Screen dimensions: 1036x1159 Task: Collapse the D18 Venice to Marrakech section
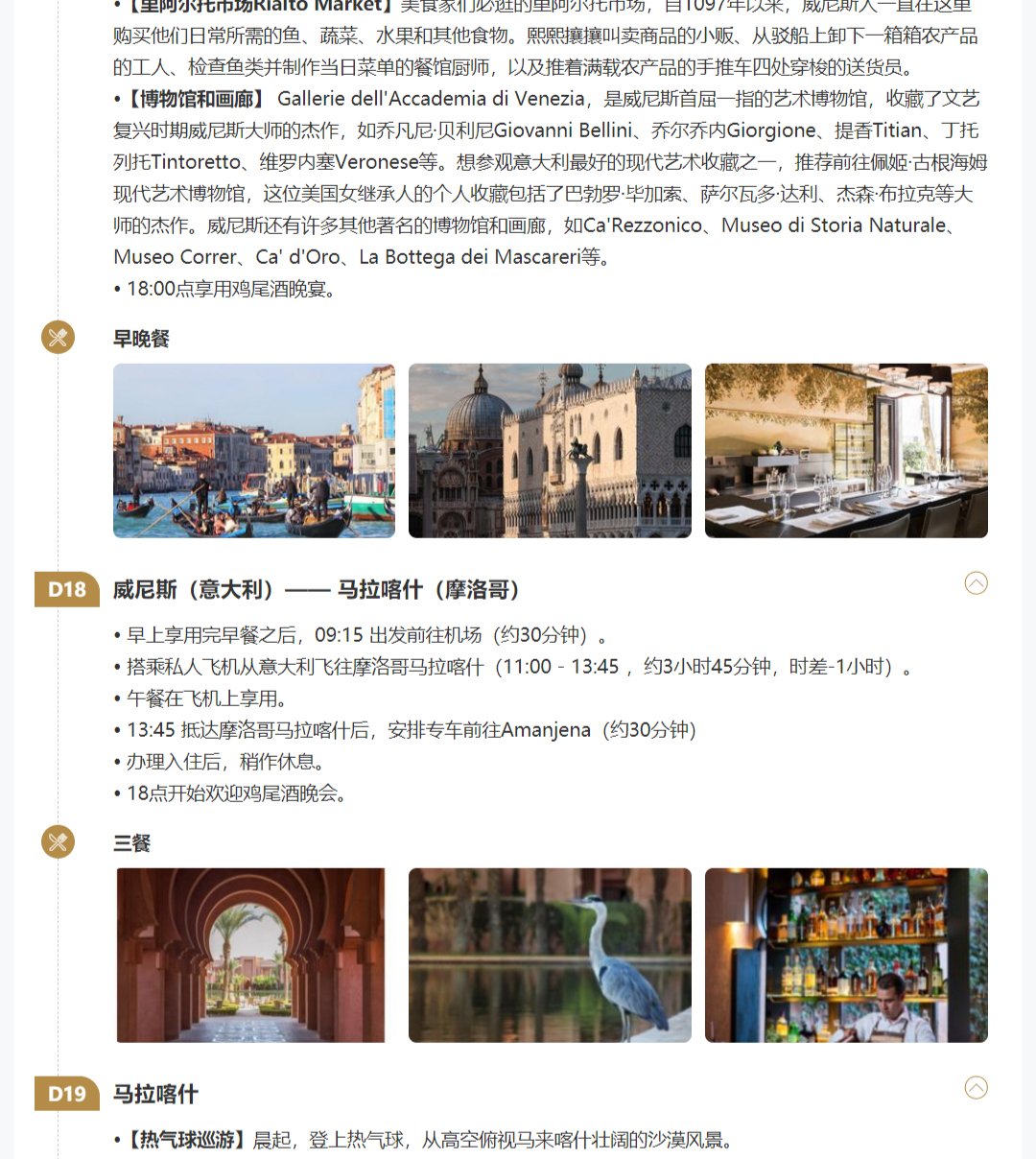(976, 583)
